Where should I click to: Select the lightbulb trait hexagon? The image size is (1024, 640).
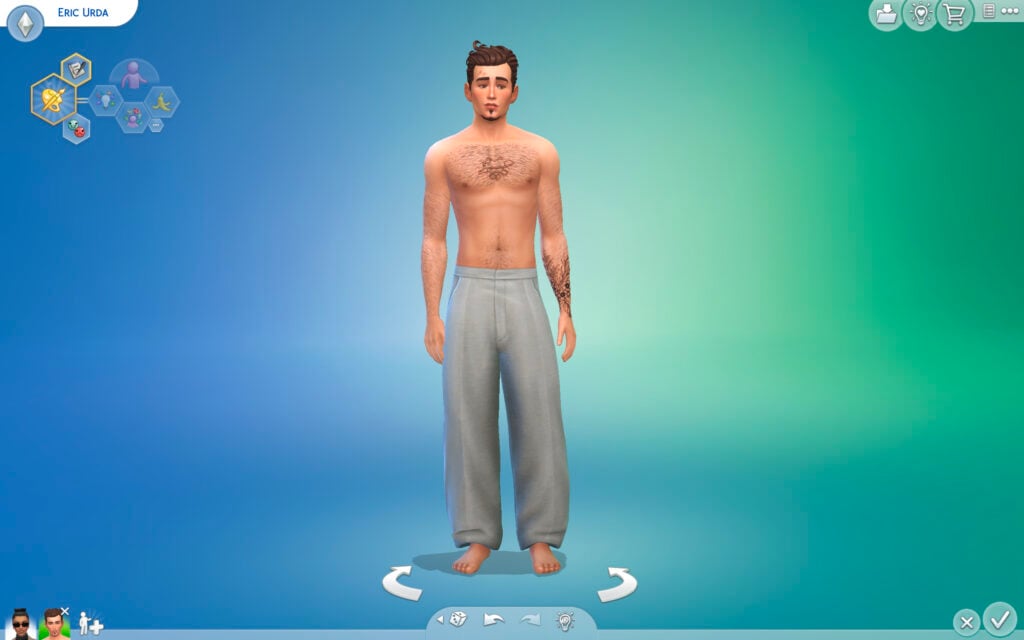105,99
